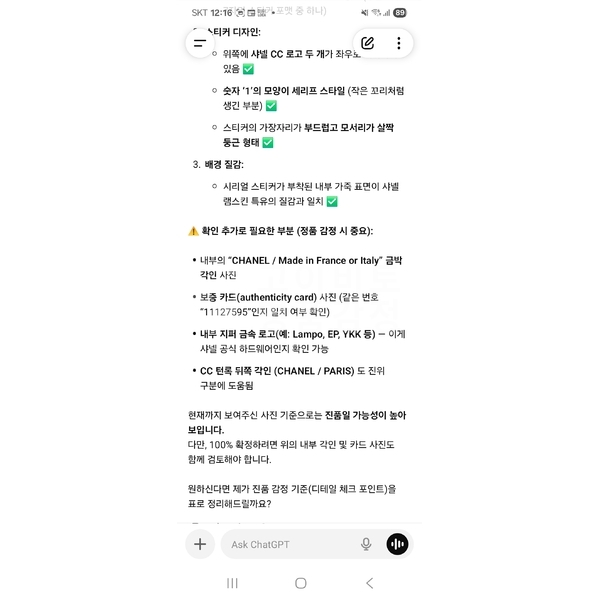
Task: Open the ChatGPT sidebar menu
Action: click(x=200, y=43)
